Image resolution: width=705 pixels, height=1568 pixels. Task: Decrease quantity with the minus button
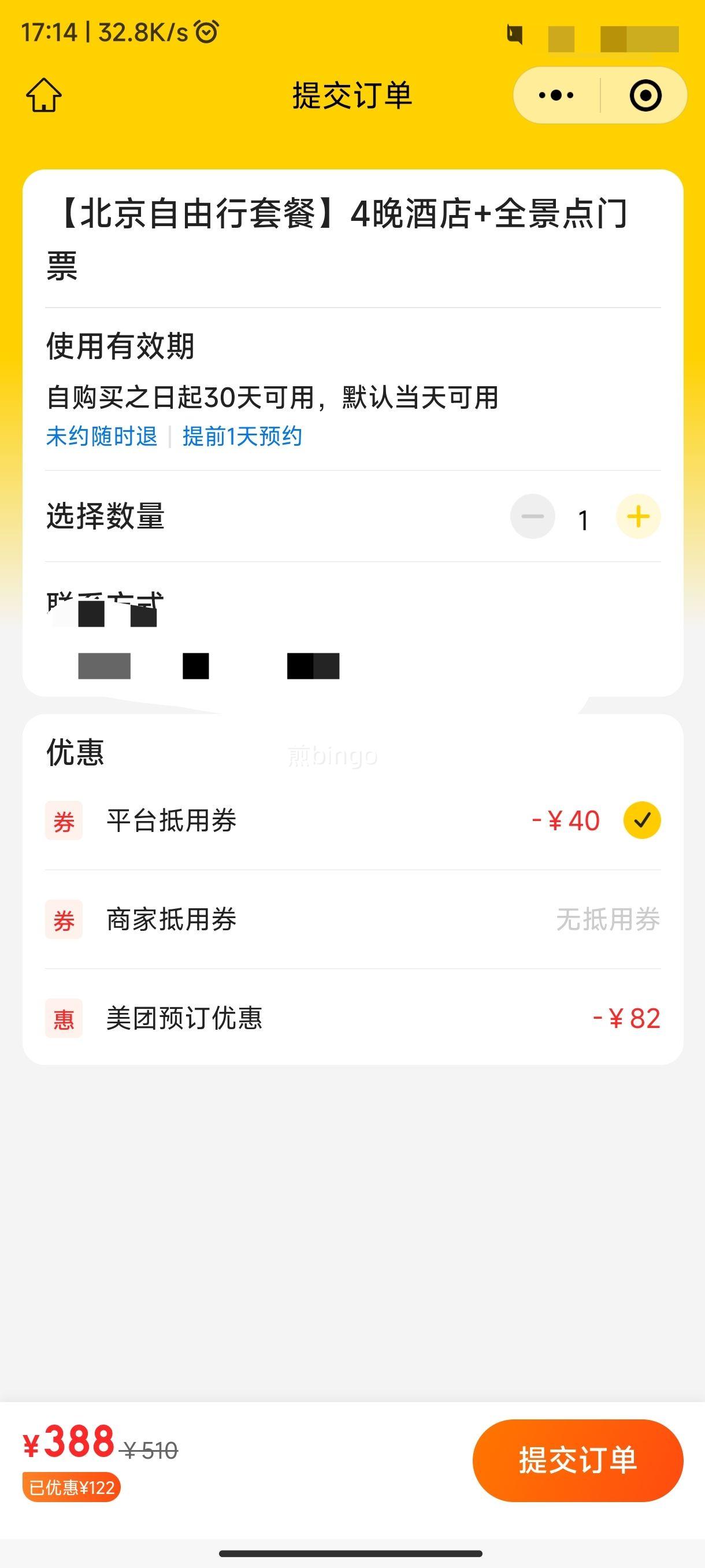532,517
